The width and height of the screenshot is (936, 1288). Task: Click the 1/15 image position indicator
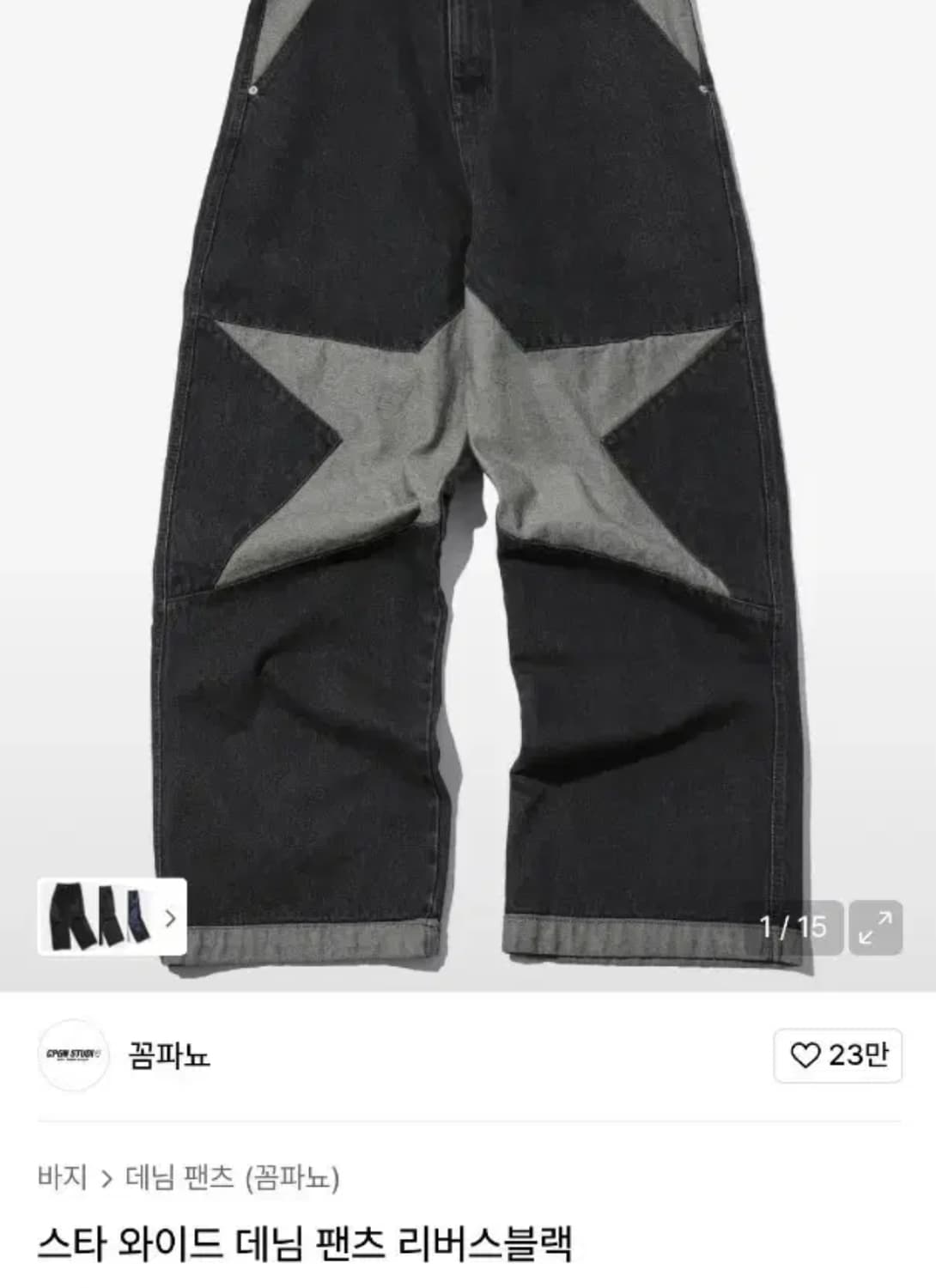point(794,927)
